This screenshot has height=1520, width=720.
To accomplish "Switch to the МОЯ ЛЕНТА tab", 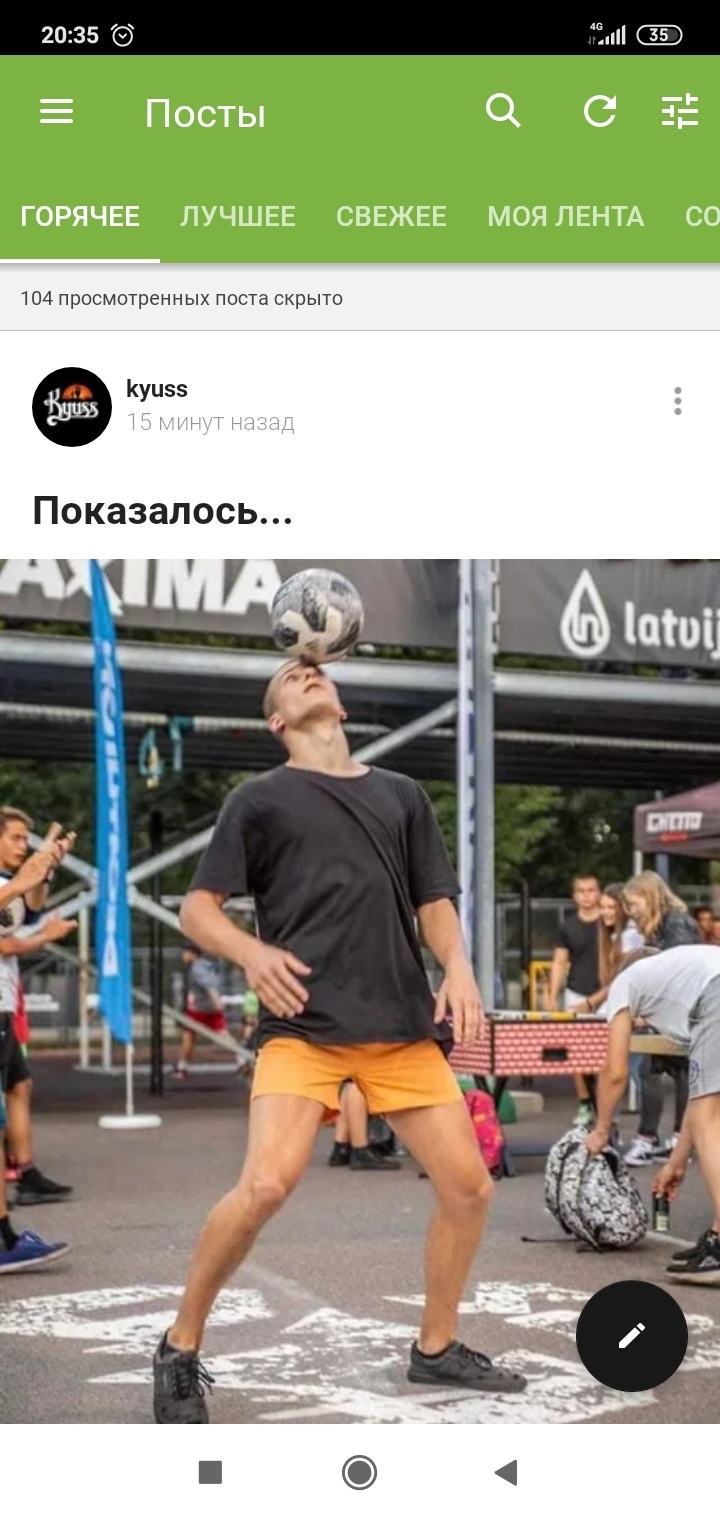I will (x=566, y=216).
